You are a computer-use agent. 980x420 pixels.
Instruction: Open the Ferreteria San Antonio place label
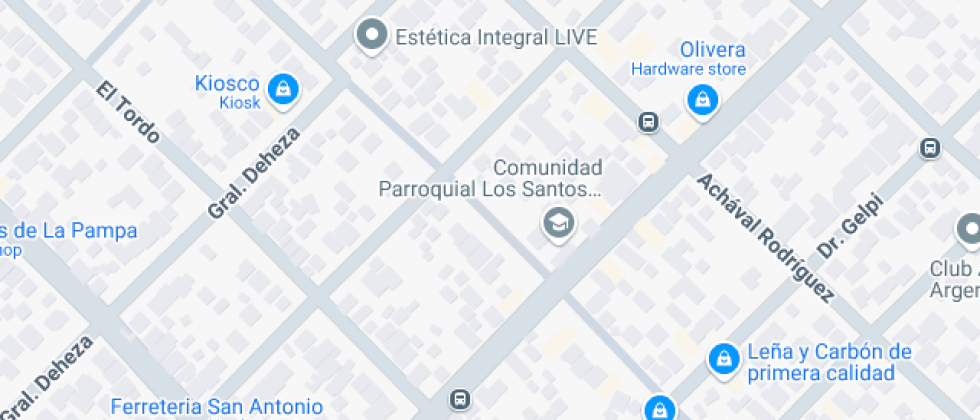216,407
